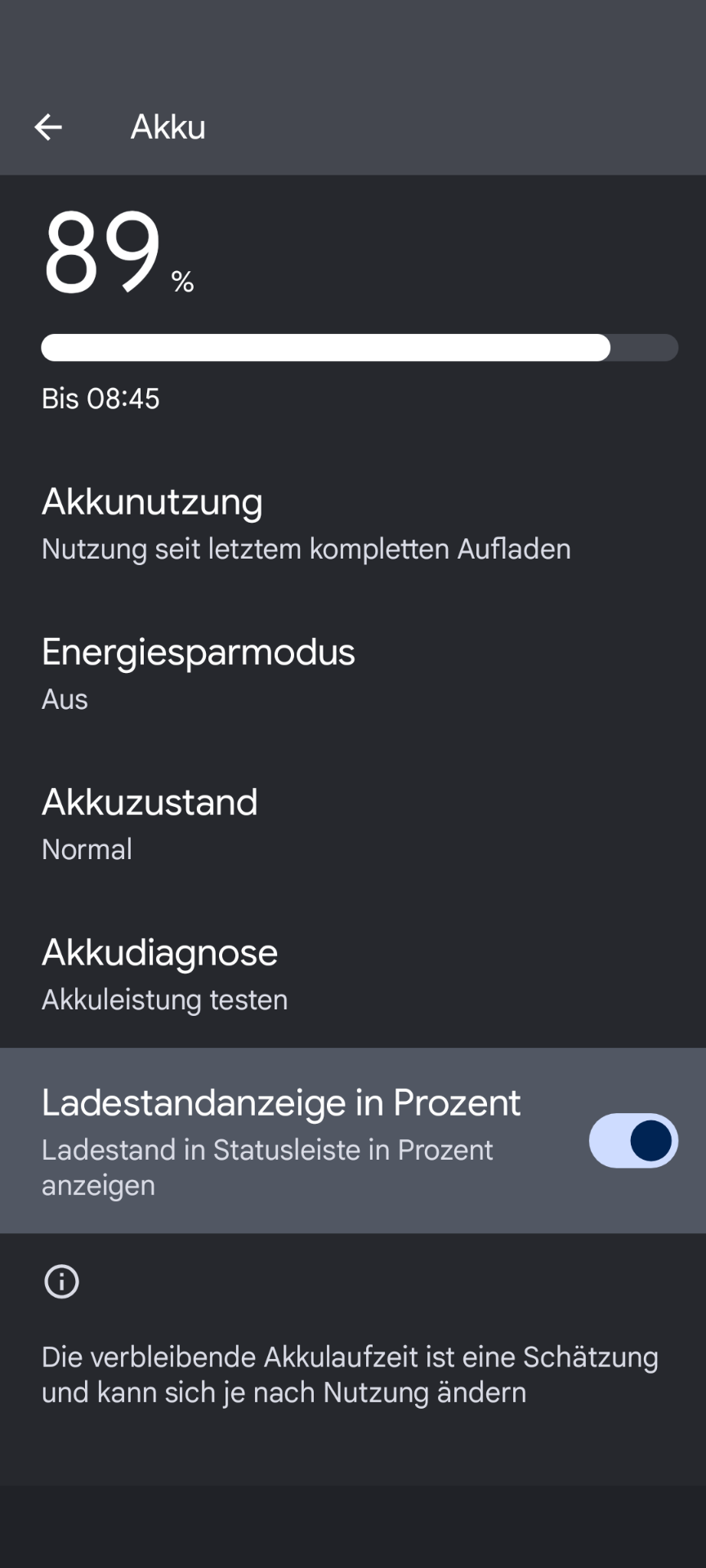Tap the battery charge progress bar
Image resolution: width=706 pixels, height=1568 pixels.
pos(360,348)
